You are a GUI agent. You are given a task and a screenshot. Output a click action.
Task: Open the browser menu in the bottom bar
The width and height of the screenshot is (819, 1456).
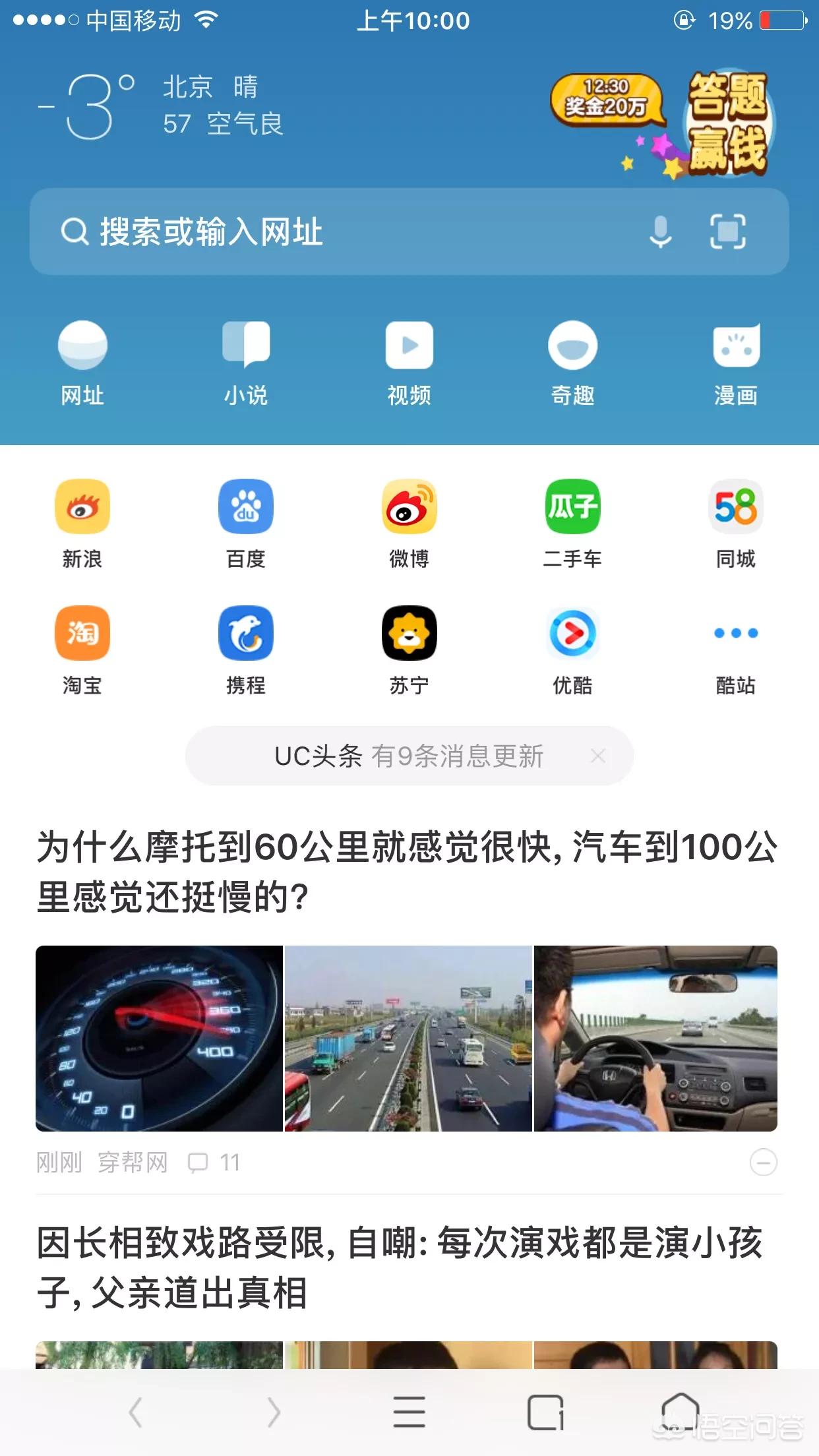coord(409,1412)
